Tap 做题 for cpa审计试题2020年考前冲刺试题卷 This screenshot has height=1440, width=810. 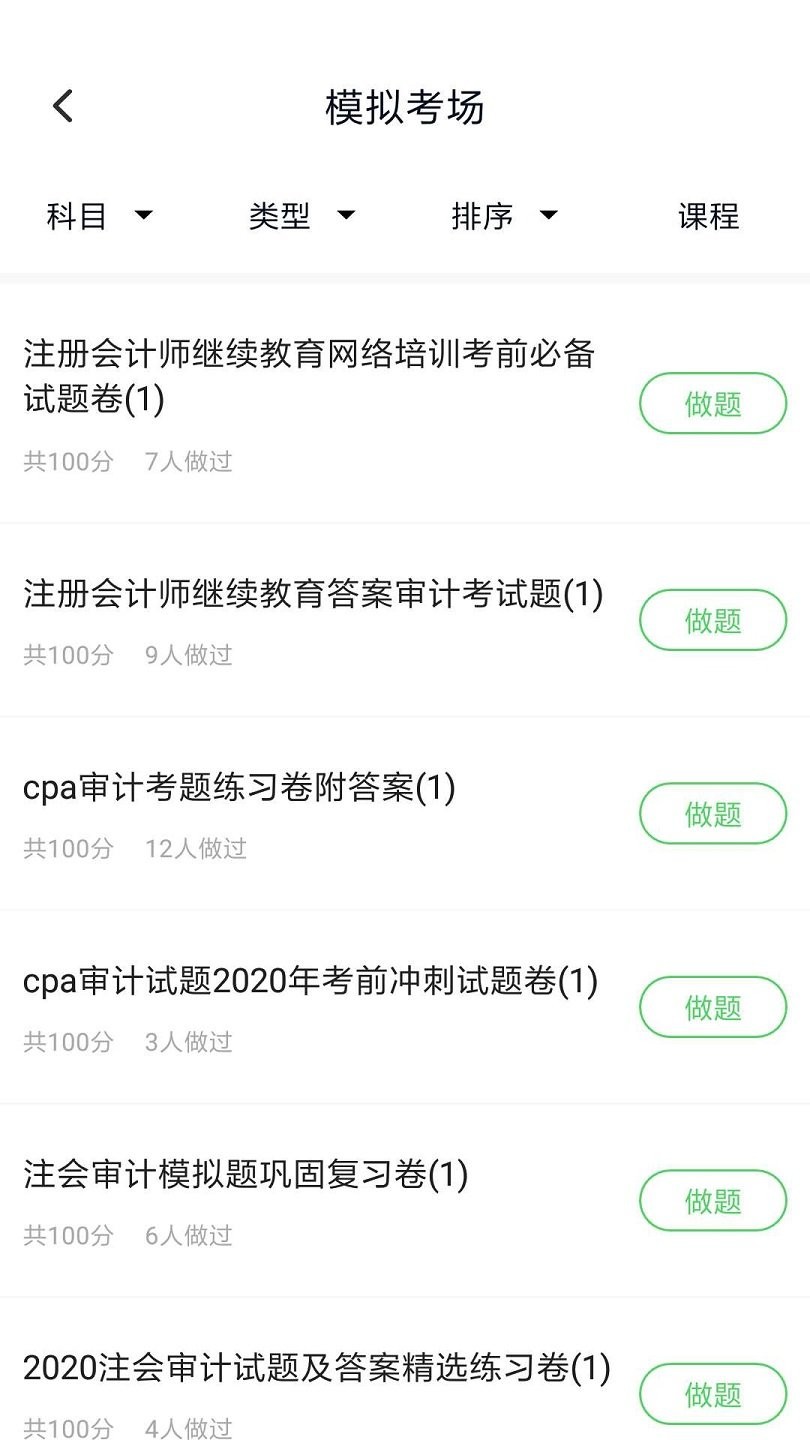(x=712, y=1007)
